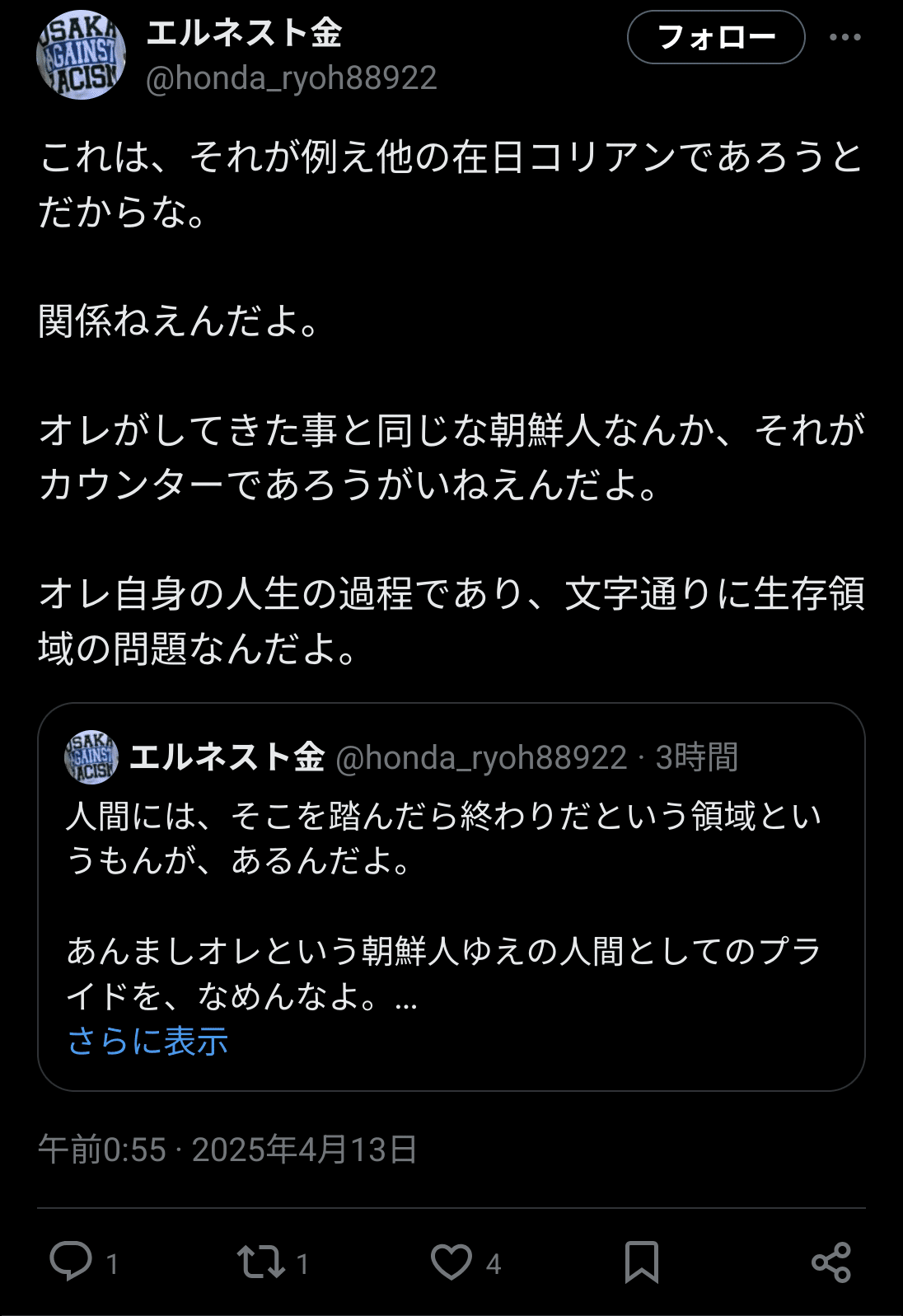Reply using the comment icon
This screenshot has height=1316, width=903.
pyautogui.click(x=71, y=1262)
